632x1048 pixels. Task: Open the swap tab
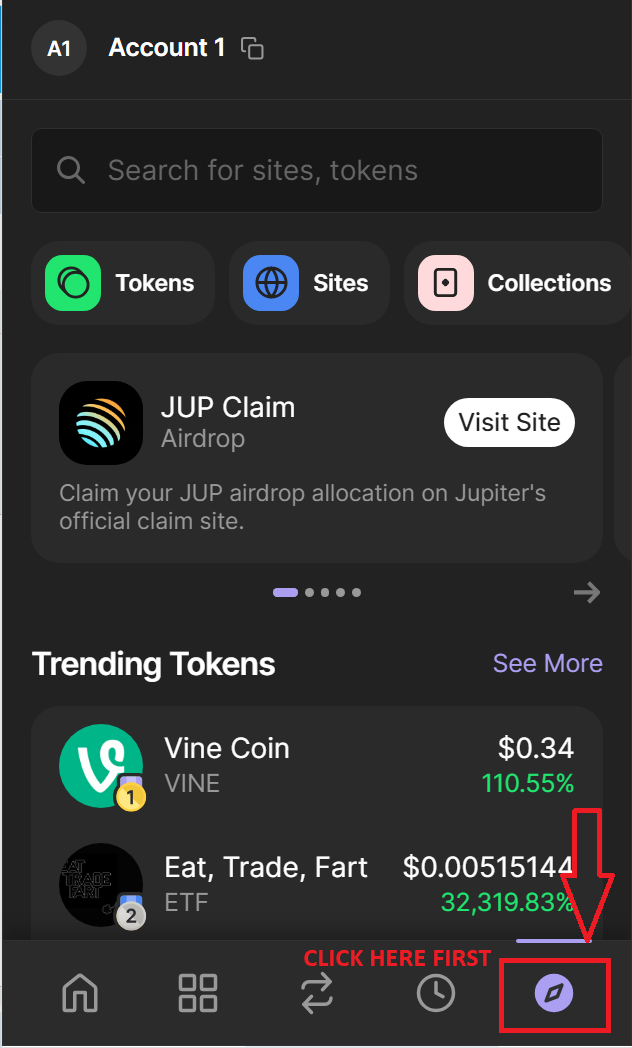(x=317, y=994)
